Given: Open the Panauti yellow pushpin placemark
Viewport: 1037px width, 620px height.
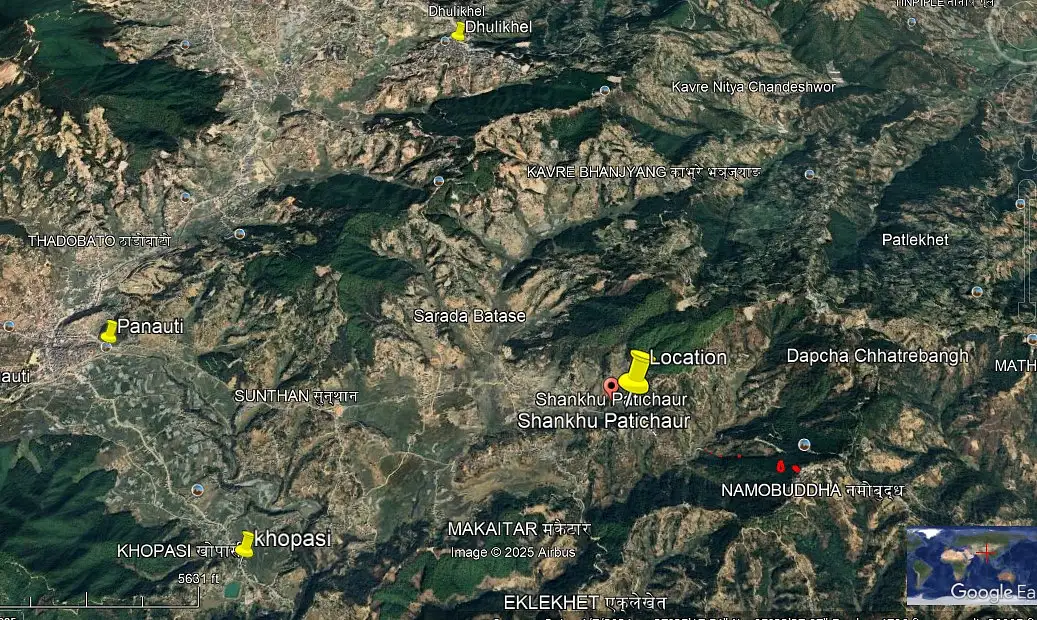Looking at the screenshot, I should 110,331.
